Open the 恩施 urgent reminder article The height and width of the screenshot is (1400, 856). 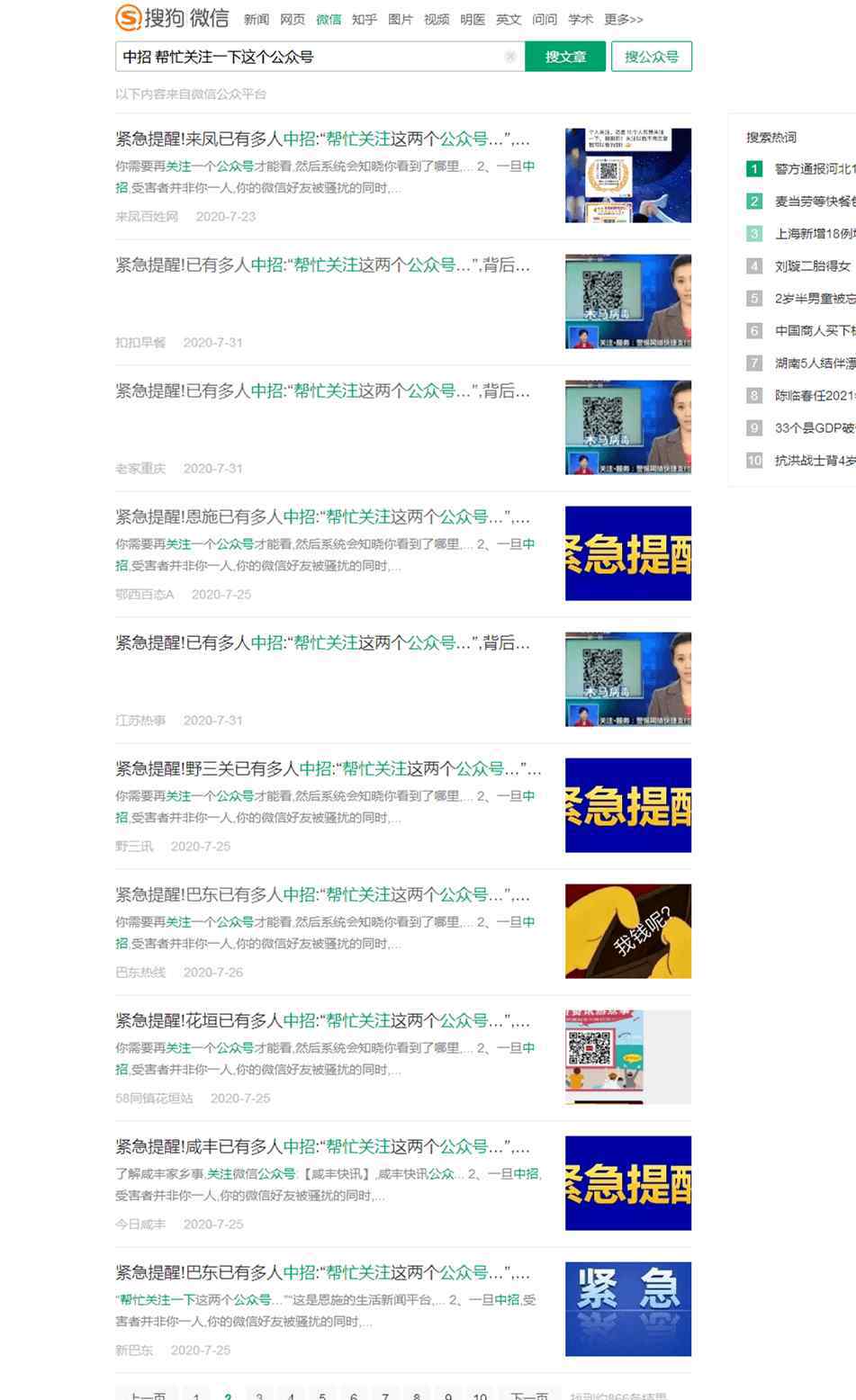(322, 517)
